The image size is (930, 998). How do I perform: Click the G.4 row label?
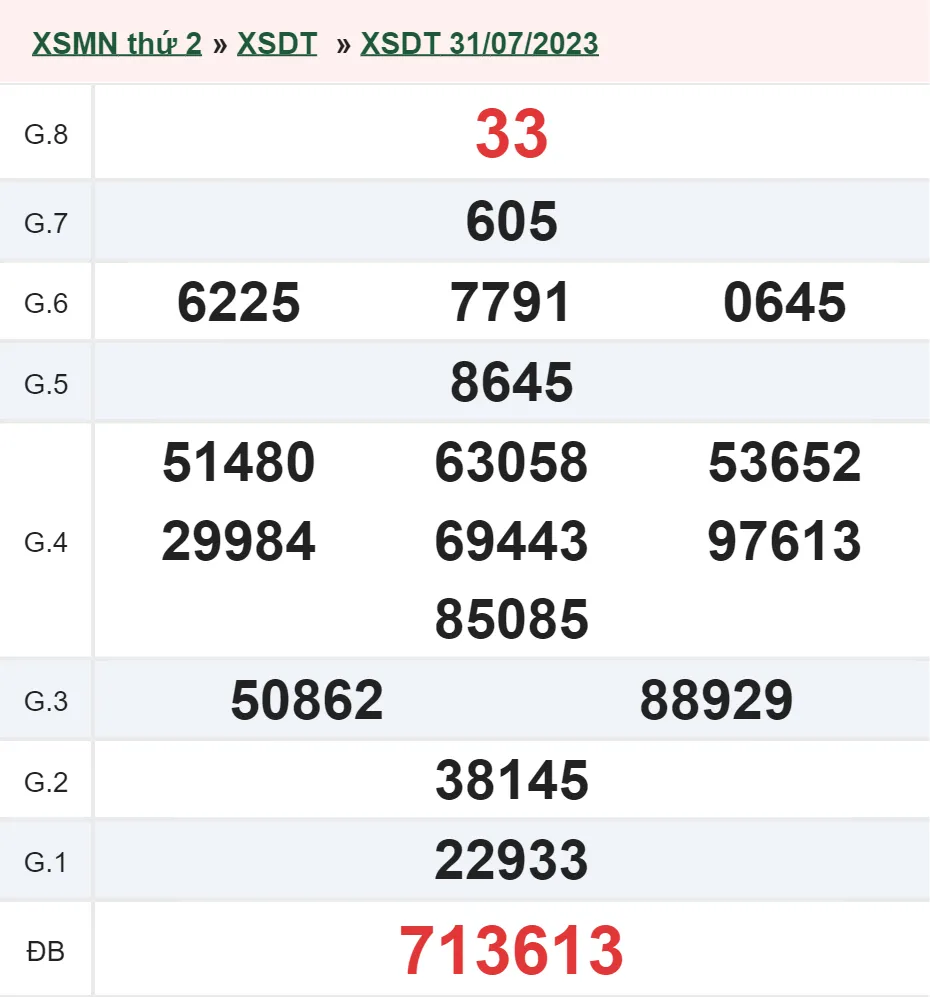[x=45, y=542]
